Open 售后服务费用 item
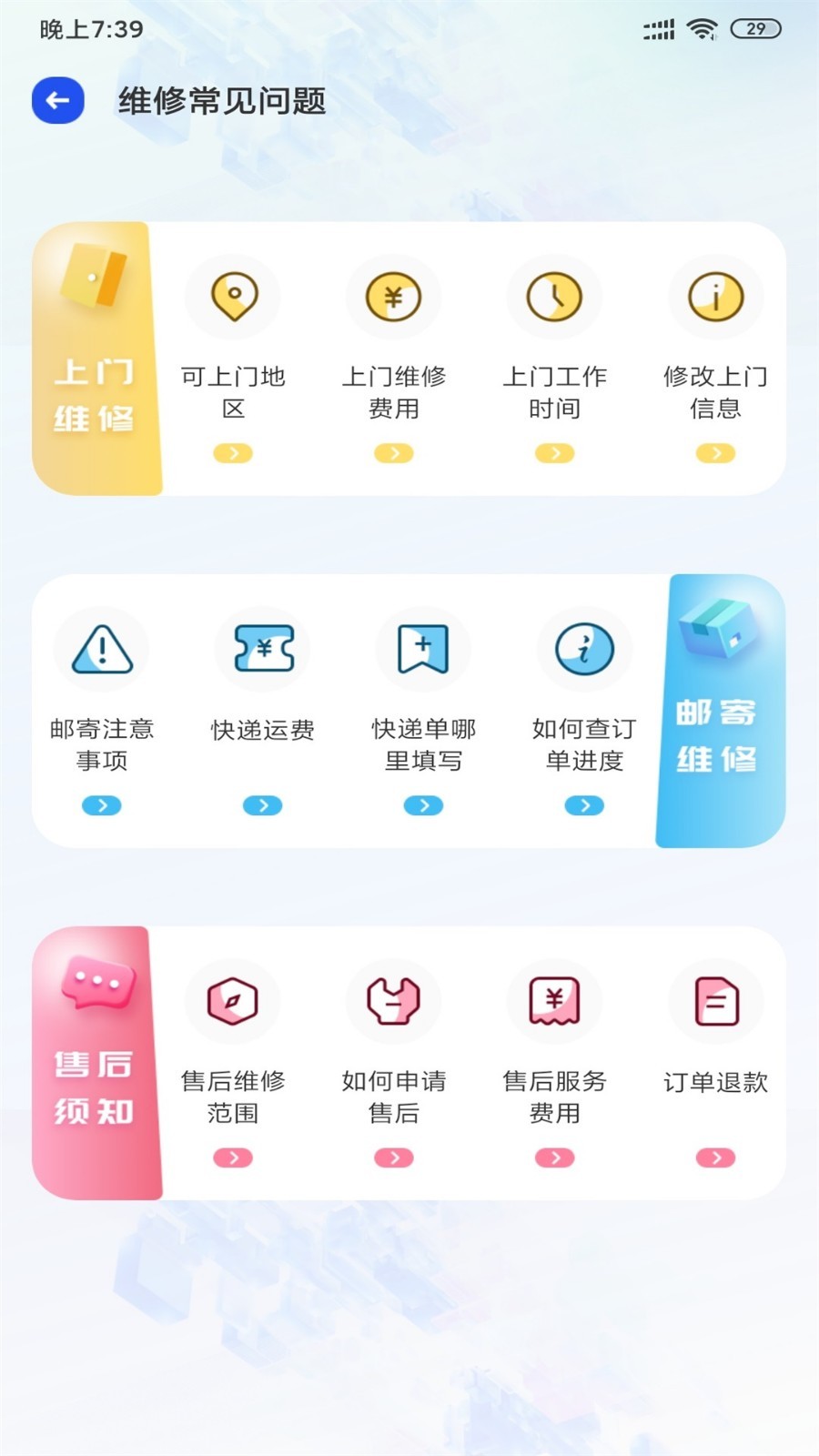 (555, 1063)
